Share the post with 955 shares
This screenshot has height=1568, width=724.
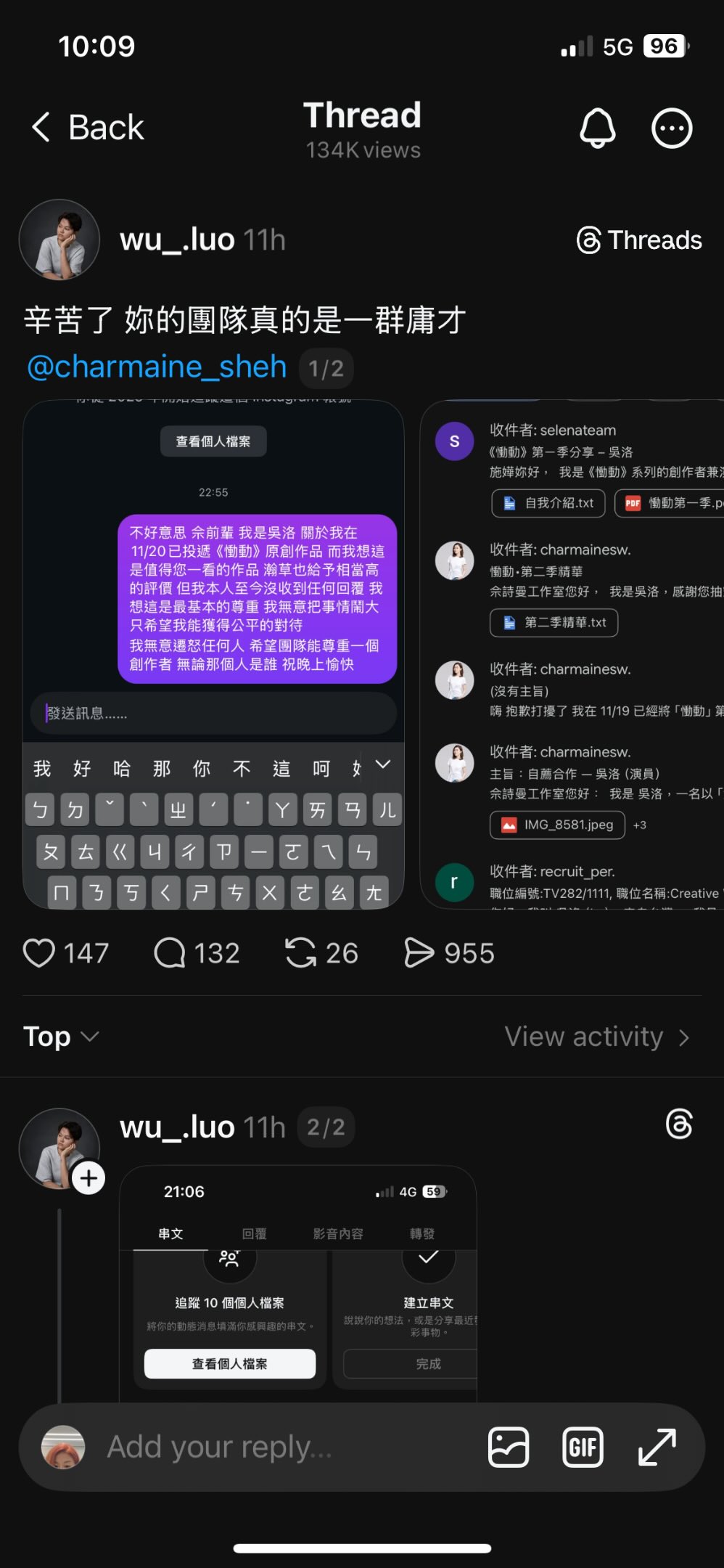coord(419,953)
